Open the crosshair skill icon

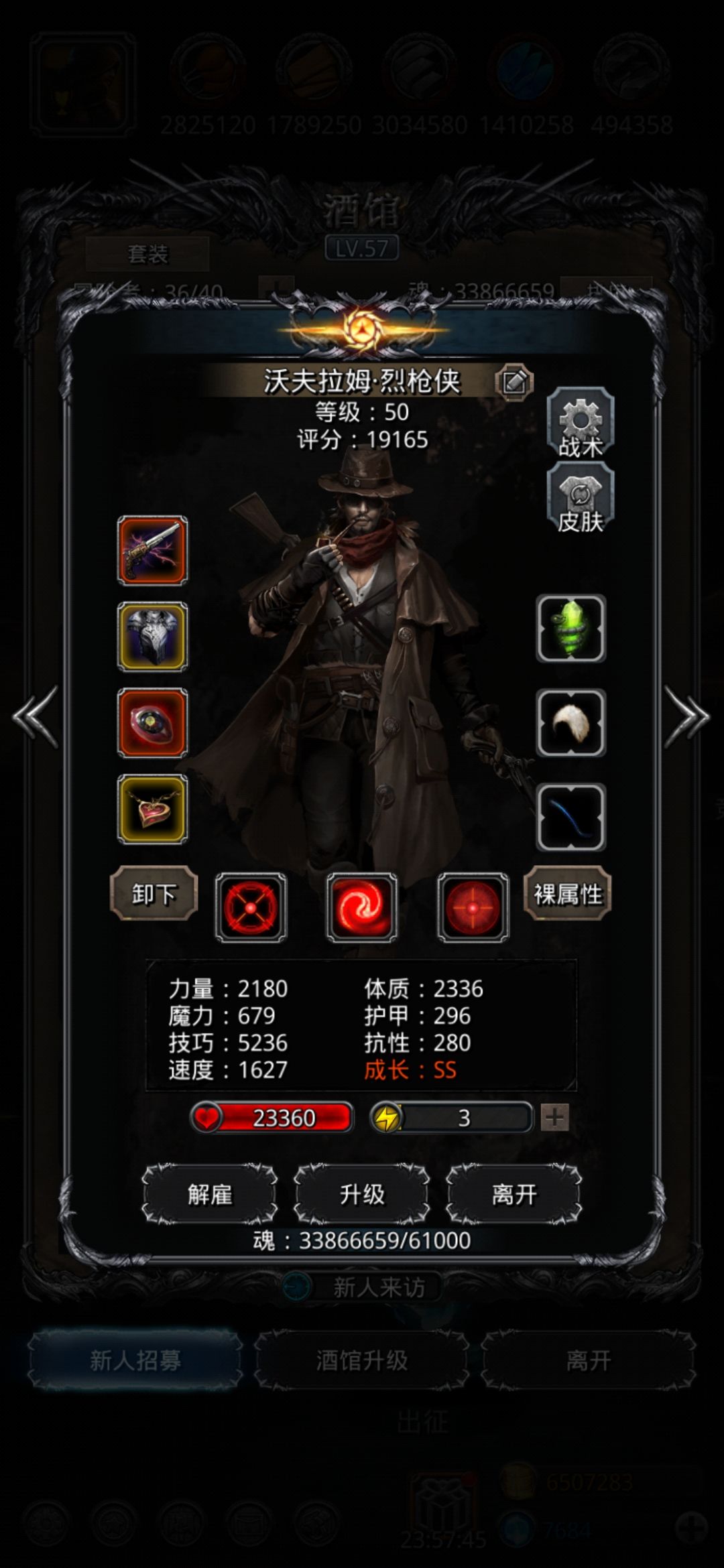(x=251, y=907)
